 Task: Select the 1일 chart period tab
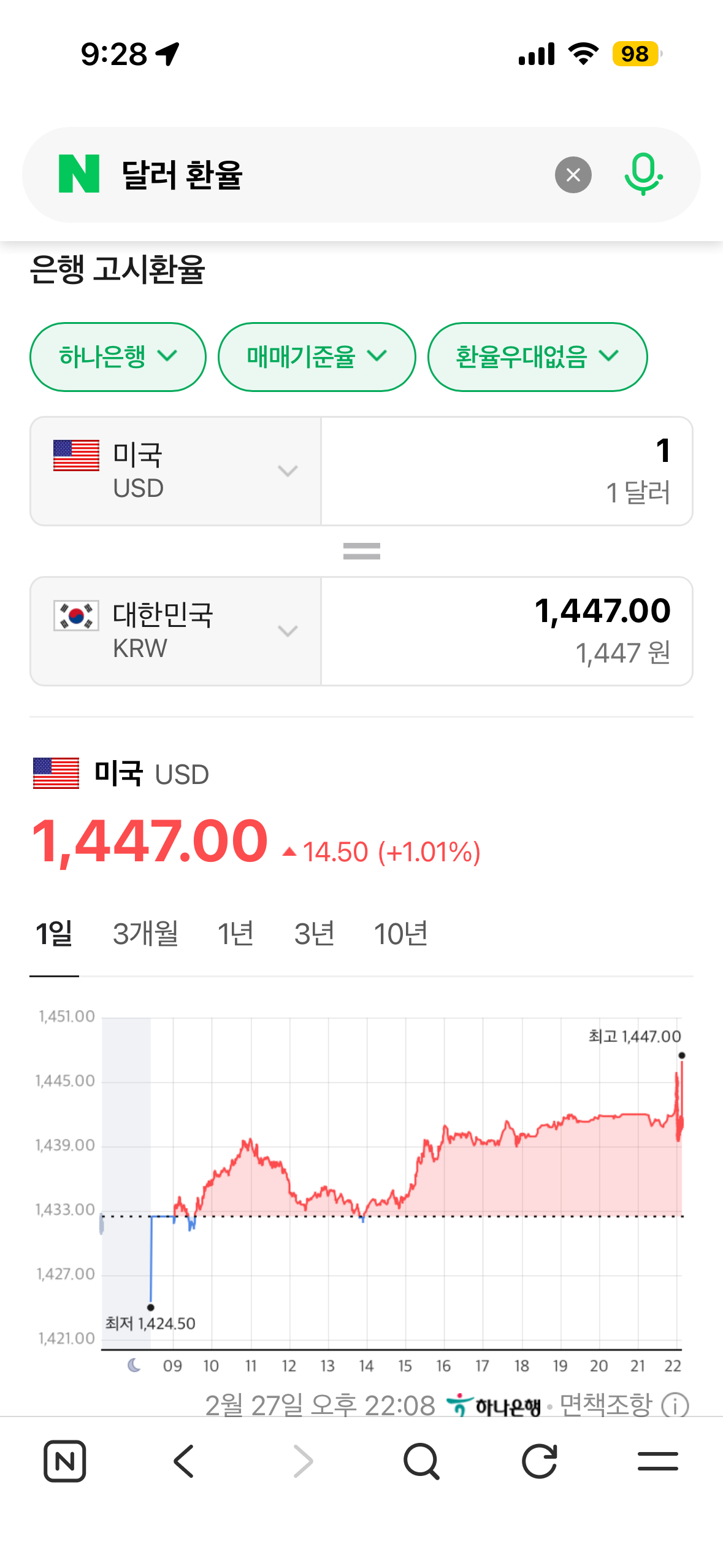tap(54, 934)
